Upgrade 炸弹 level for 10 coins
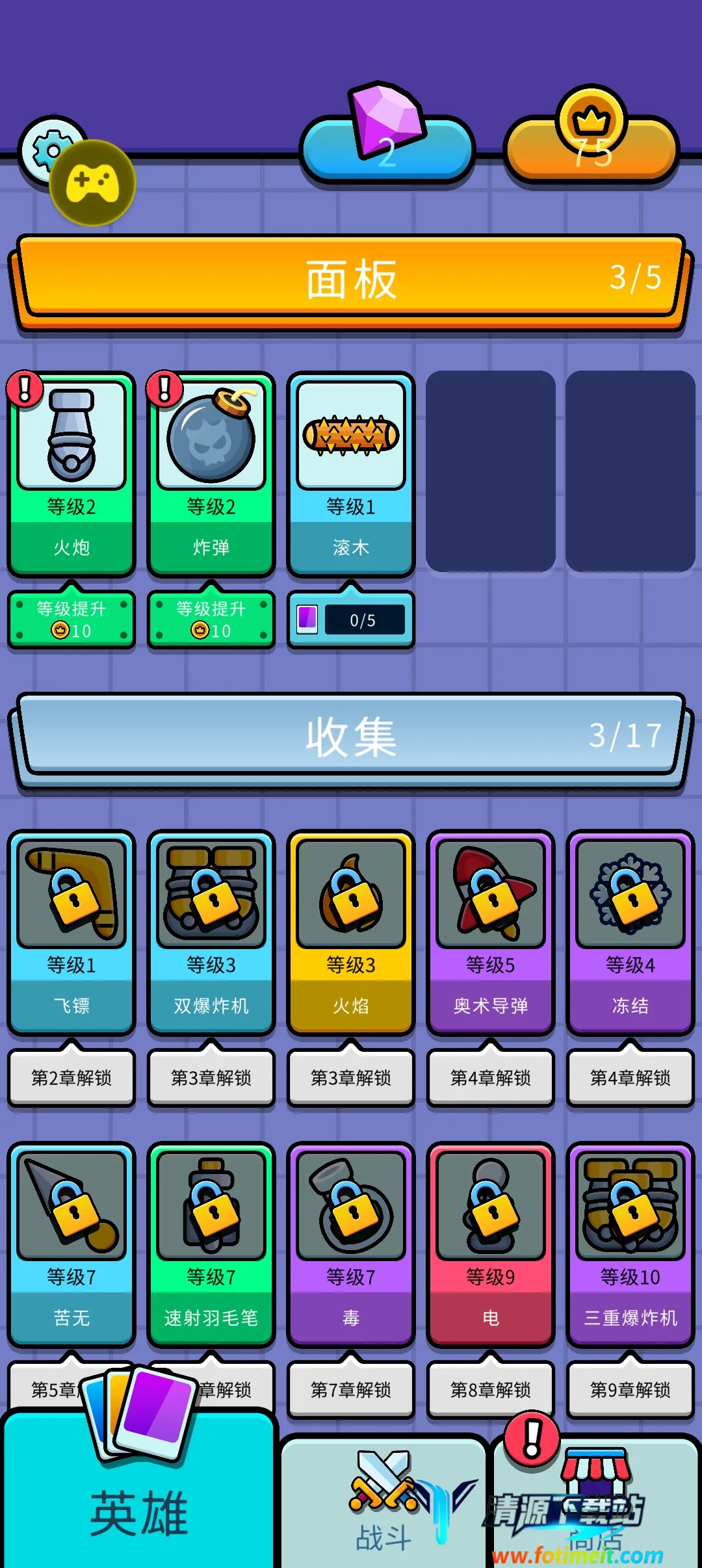 211,620
